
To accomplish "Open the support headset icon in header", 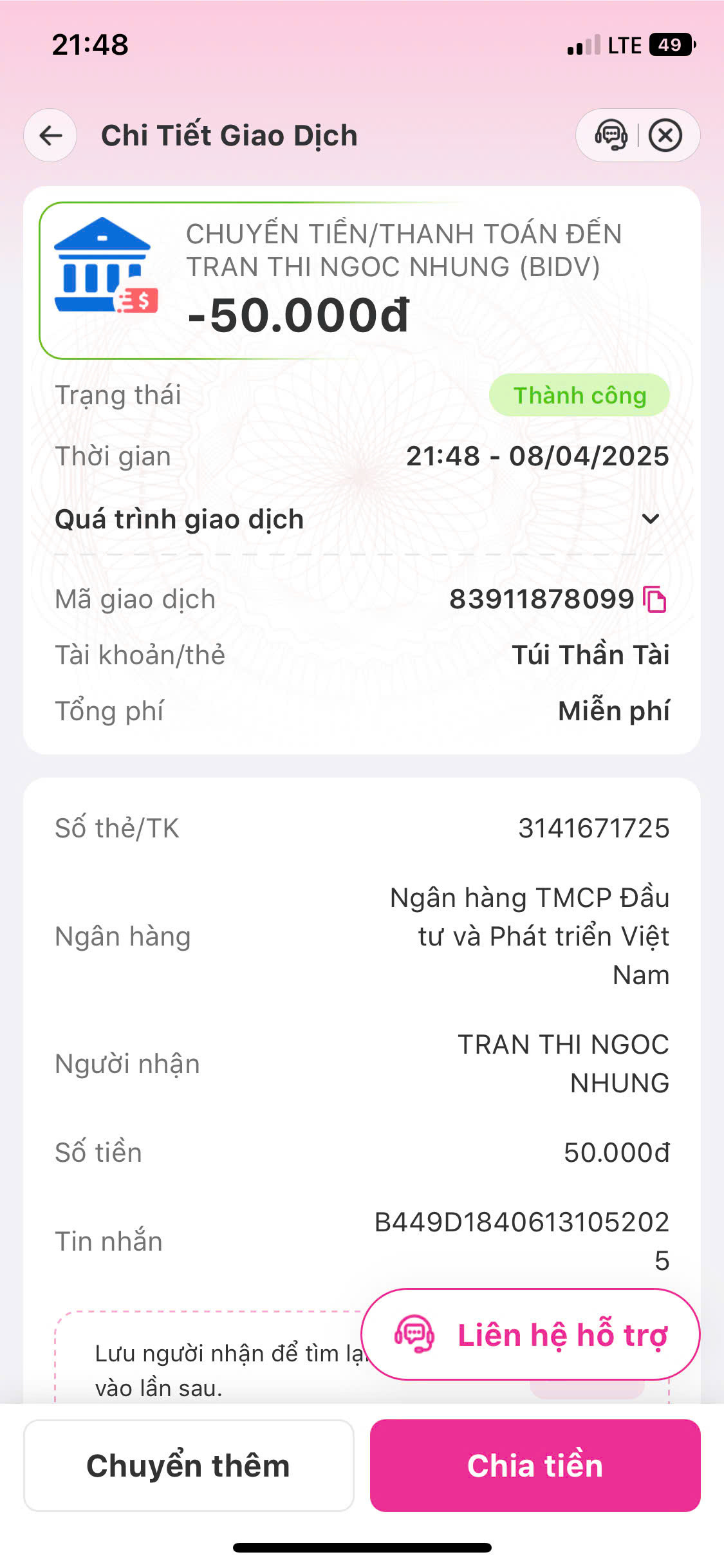I will (611, 136).
